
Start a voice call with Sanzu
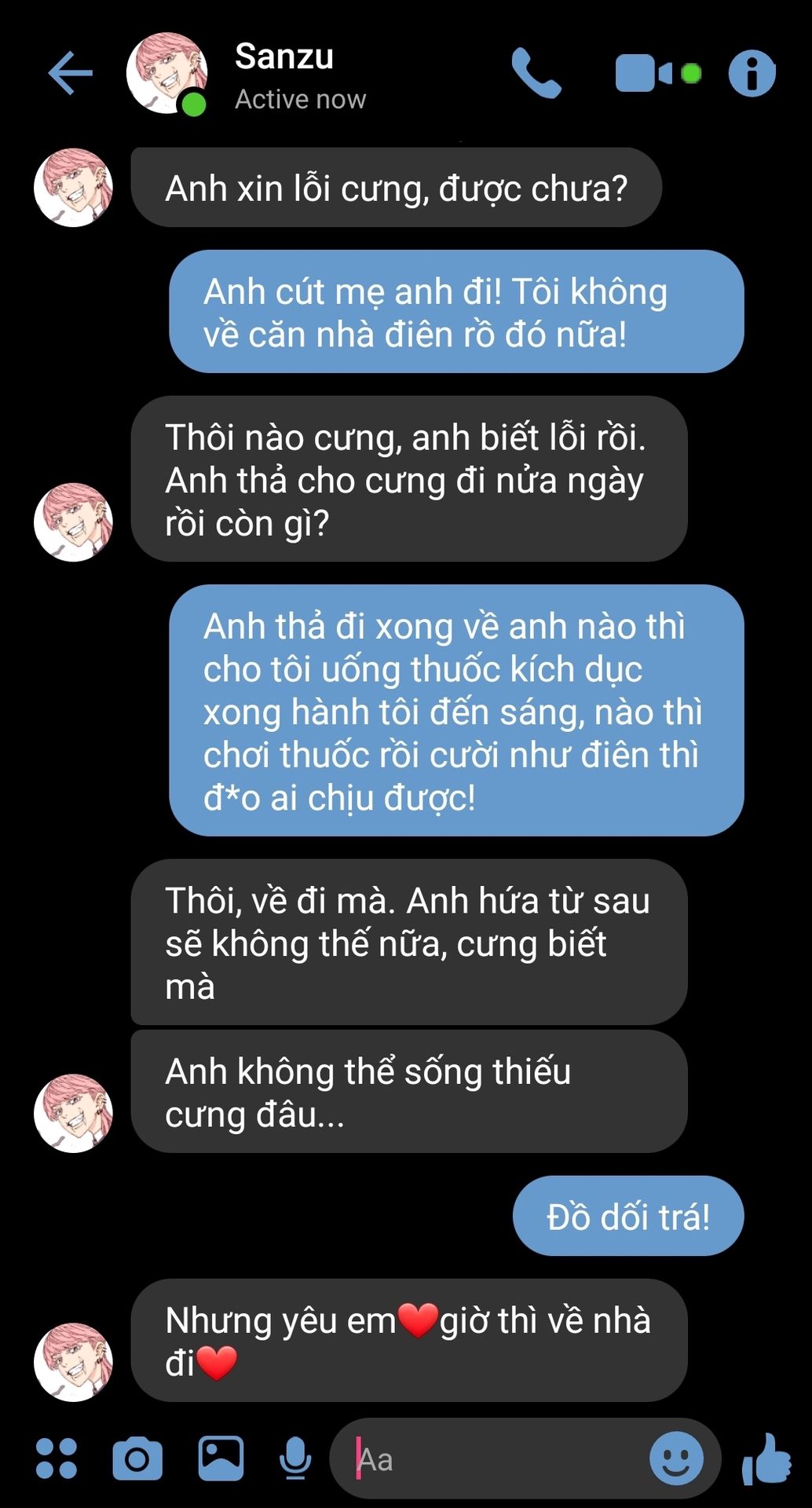tap(536, 74)
